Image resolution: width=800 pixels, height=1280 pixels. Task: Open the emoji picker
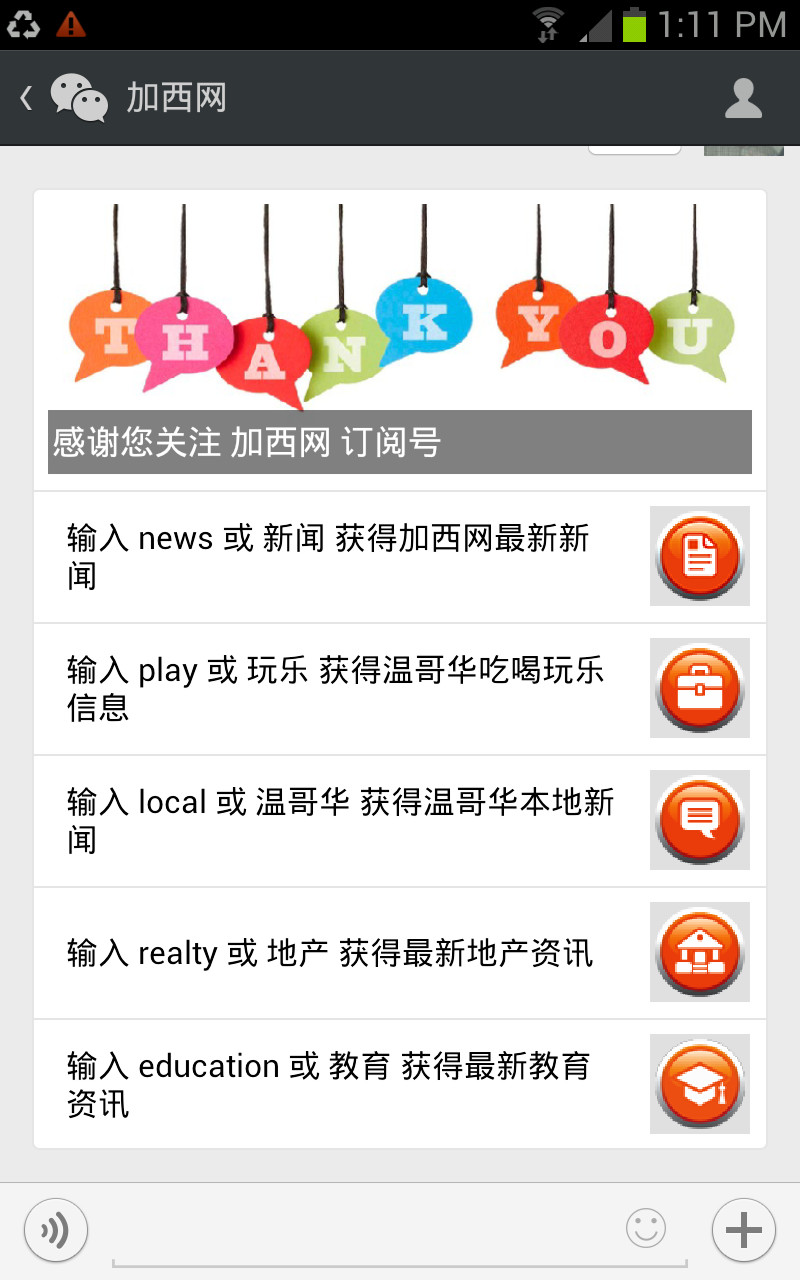click(x=646, y=1228)
